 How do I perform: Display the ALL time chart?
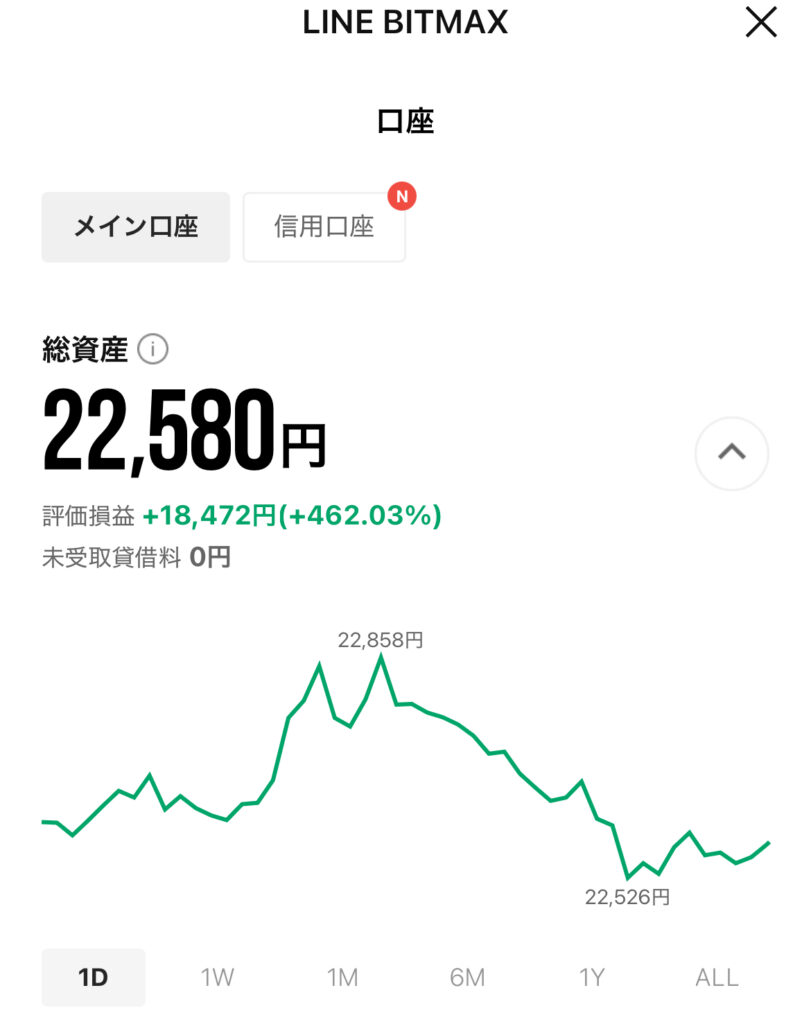point(716,977)
